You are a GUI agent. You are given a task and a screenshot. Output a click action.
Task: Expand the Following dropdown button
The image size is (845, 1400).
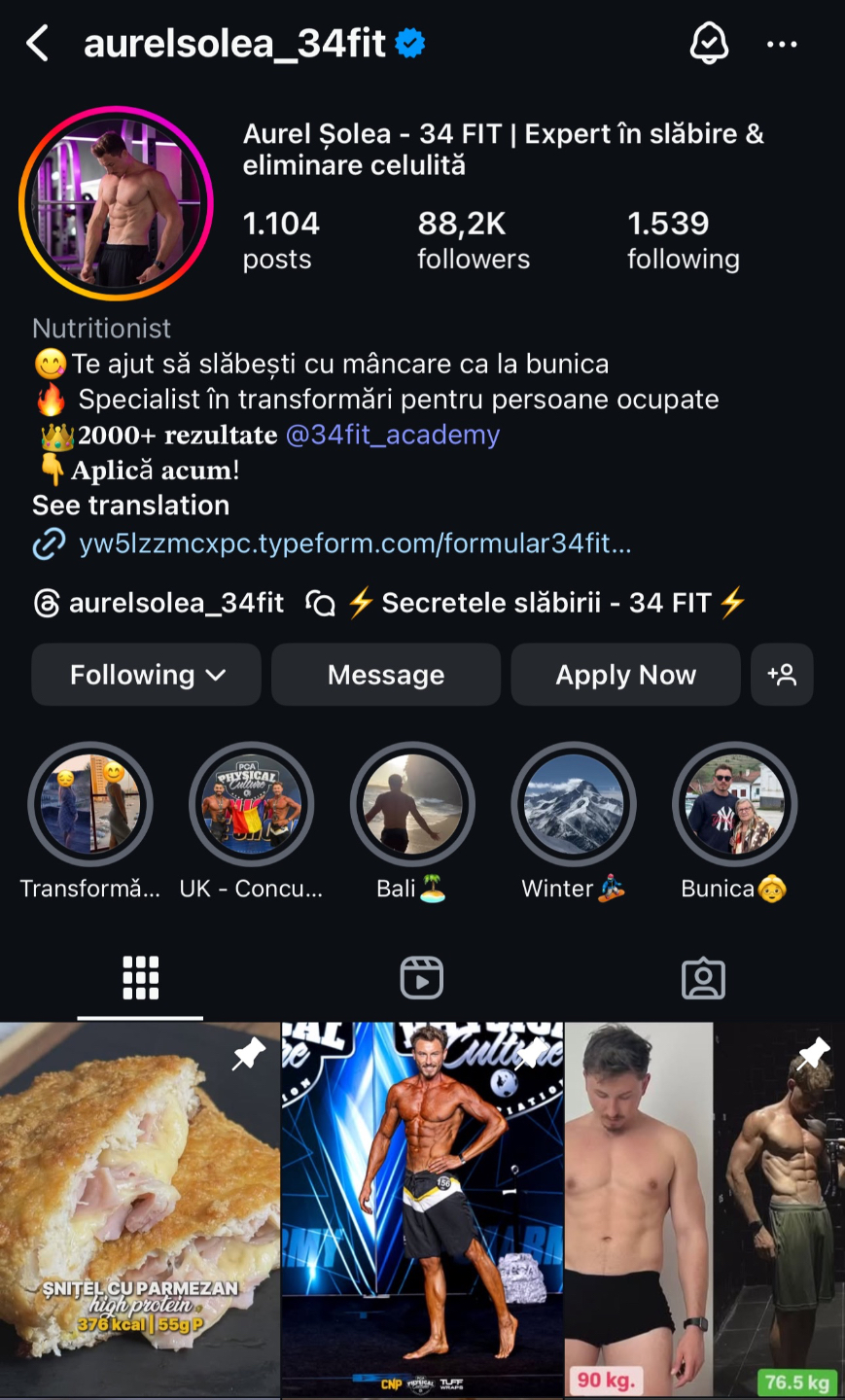point(147,675)
